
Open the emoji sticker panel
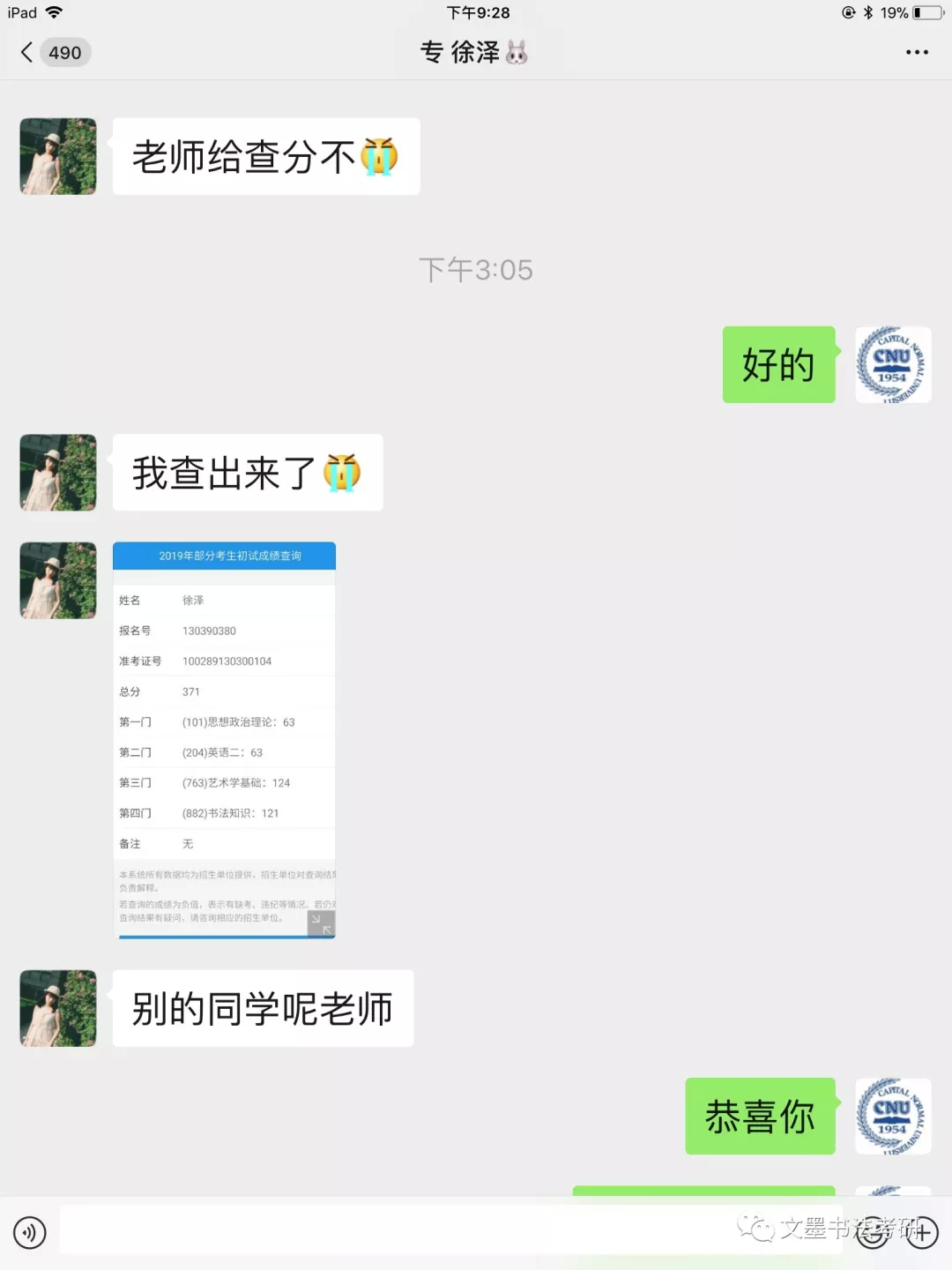[x=873, y=1232]
